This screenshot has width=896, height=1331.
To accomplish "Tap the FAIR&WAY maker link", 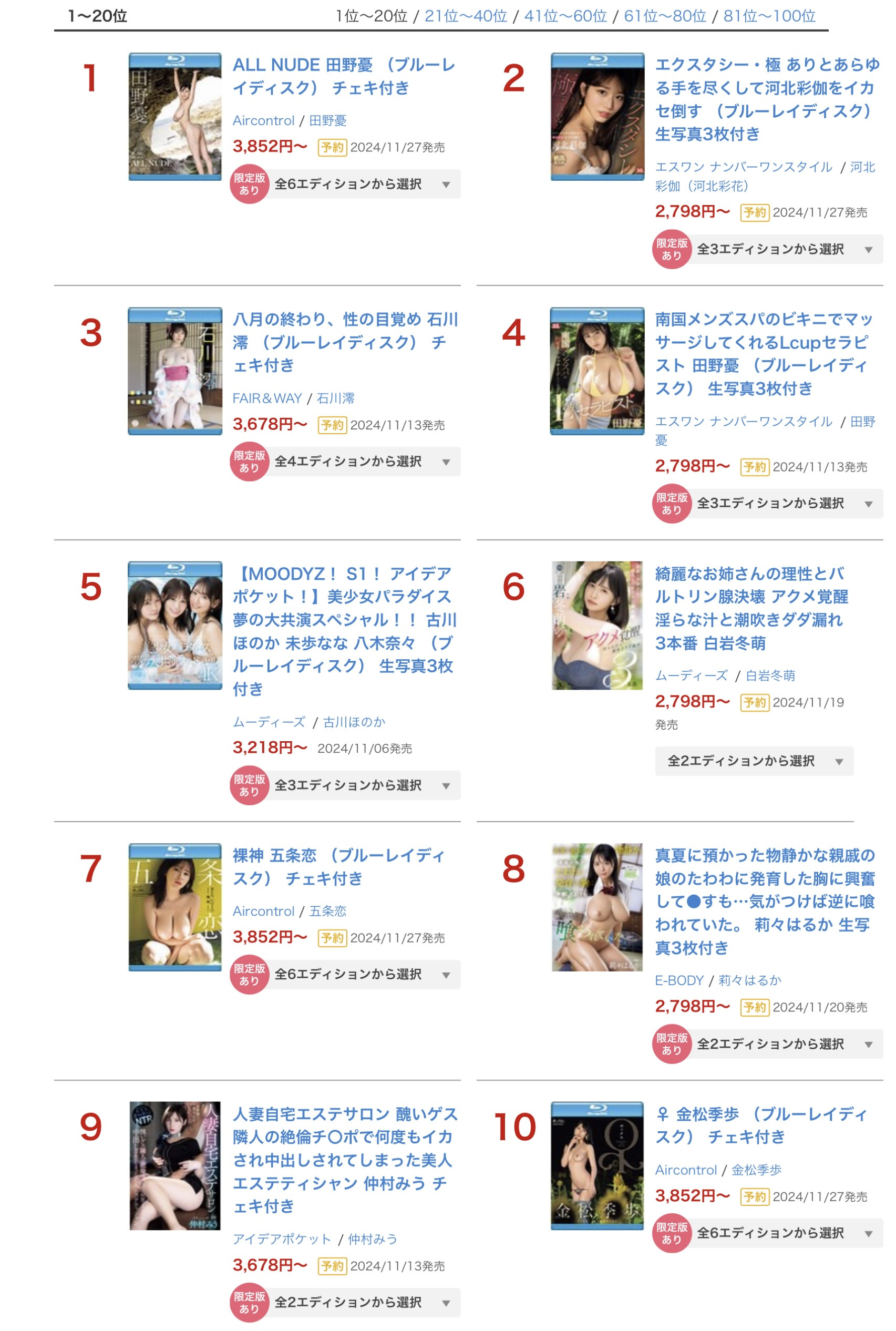I will pyautogui.click(x=267, y=398).
